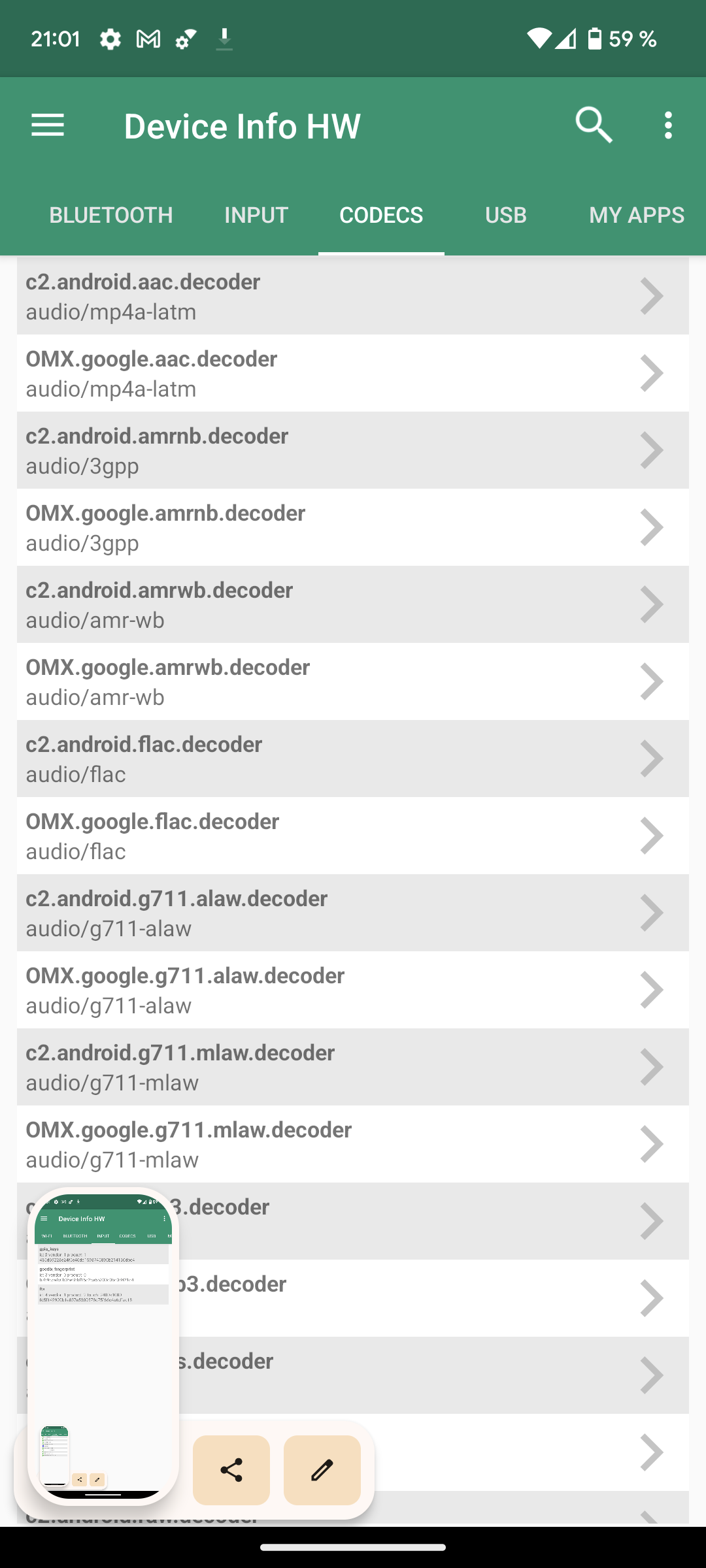View c2.android.amrnb.decoder codec info
Image resolution: width=706 pixels, height=1568 pixels.
point(353,450)
